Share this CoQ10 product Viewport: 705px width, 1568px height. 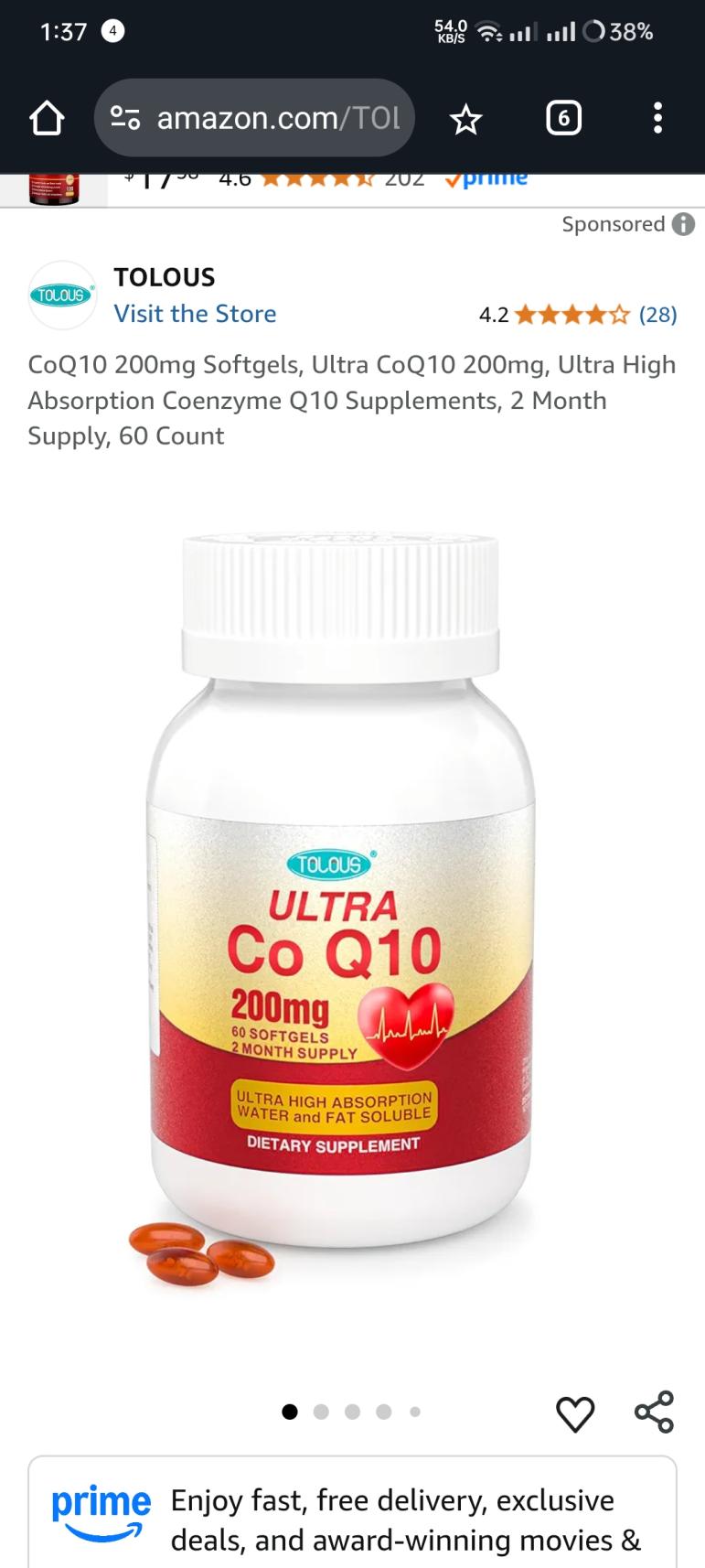click(654, 1412)
